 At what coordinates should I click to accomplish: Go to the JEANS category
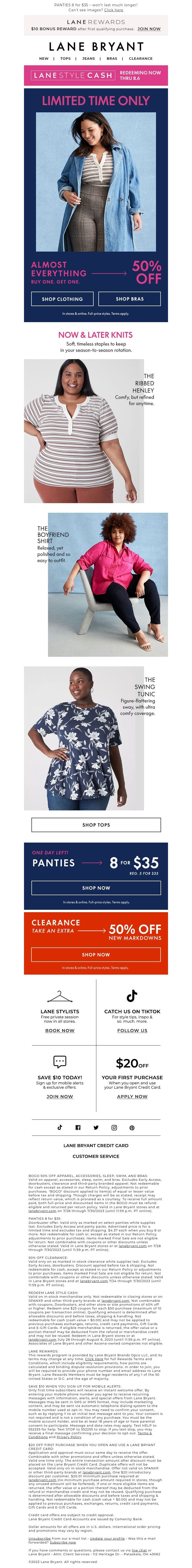88,58
